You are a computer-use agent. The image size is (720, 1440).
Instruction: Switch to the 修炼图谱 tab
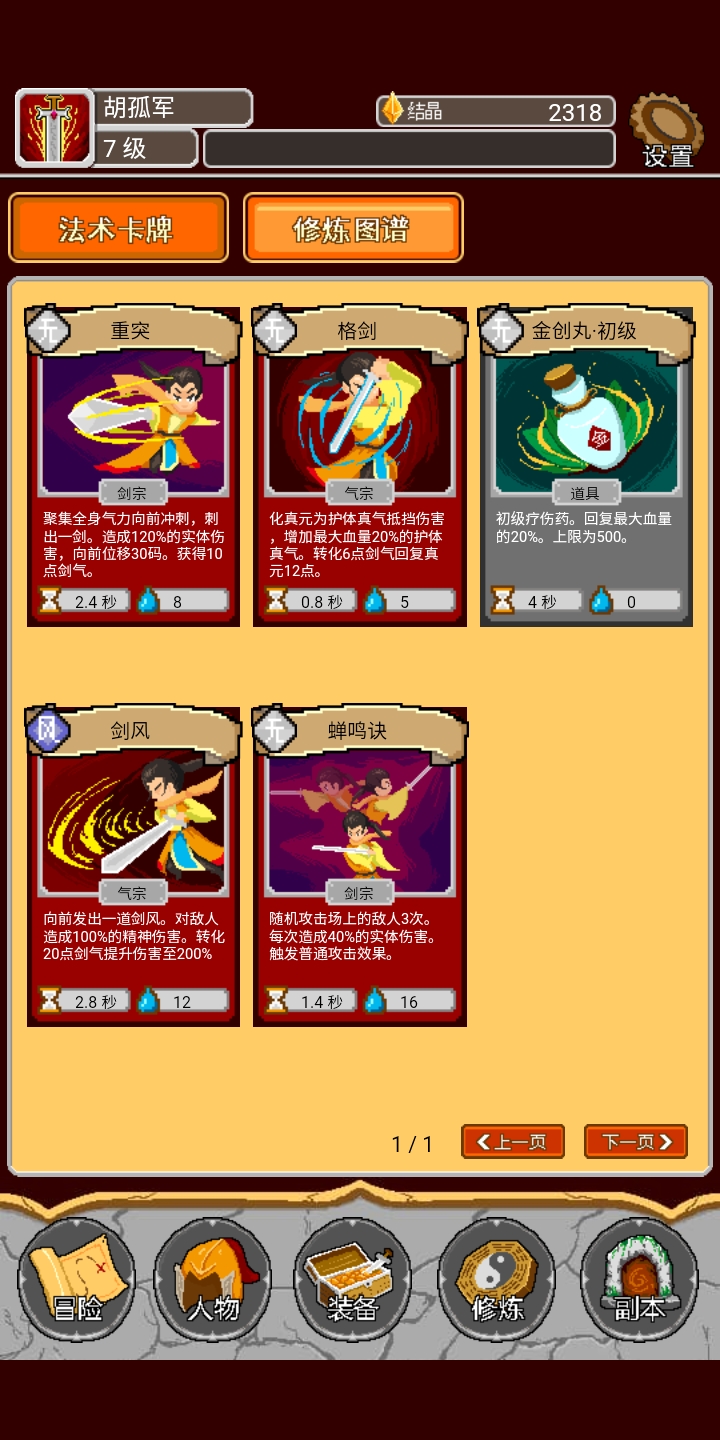tap(353, 228)
